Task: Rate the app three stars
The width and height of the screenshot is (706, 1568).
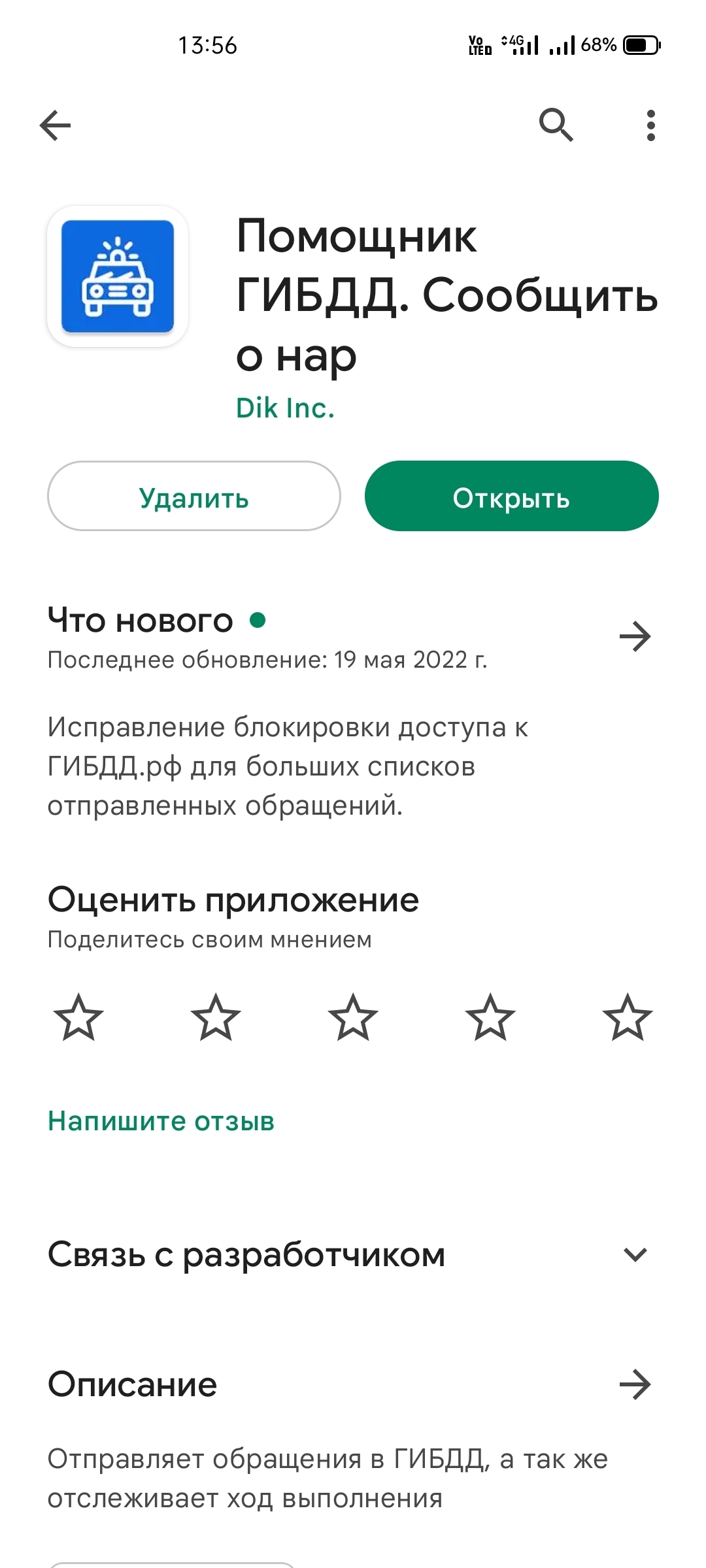Action: tap(353, 1017)
